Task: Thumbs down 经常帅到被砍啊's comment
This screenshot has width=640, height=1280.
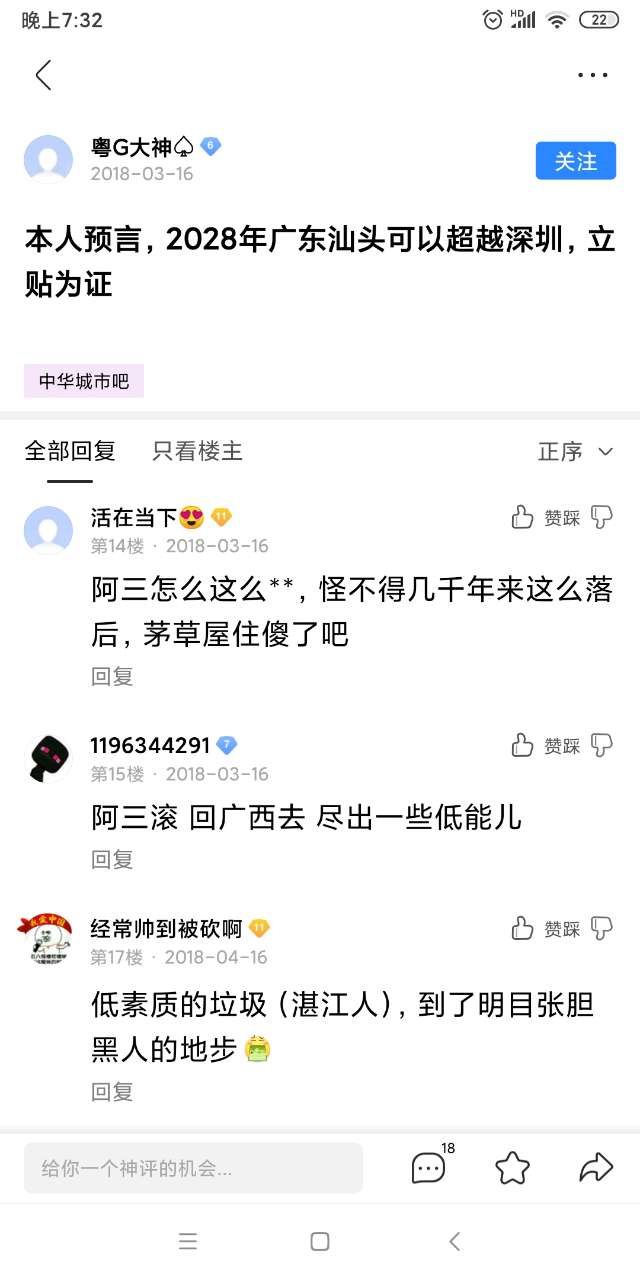Action: click(x=601, y=928)
